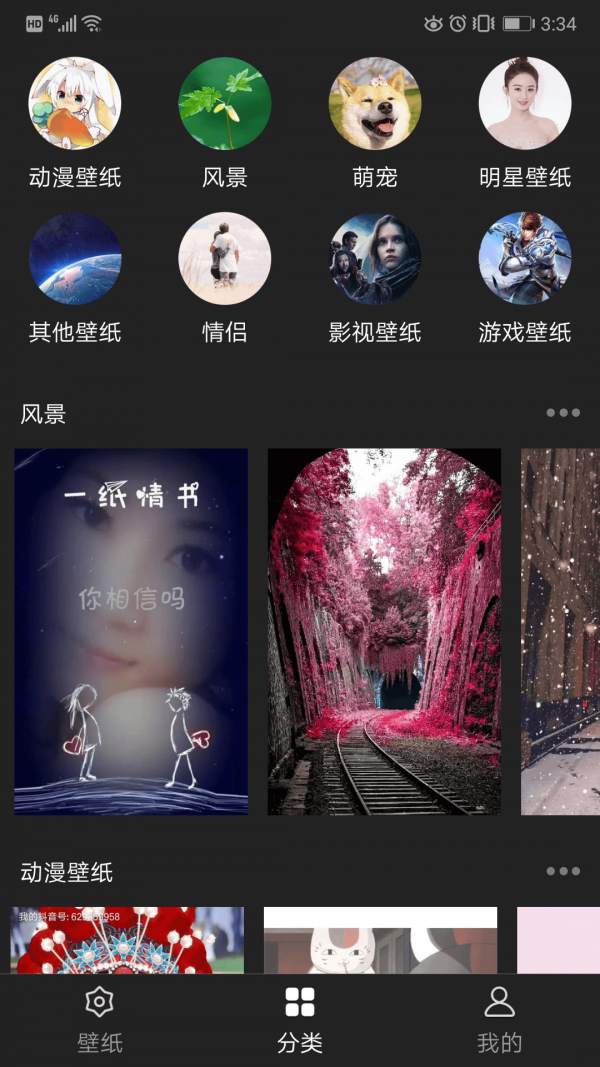Viewport: 600px width, 1067px height.
Task: Open the 一纸情书 wallpaper
Action: click(x=131, y=631)
